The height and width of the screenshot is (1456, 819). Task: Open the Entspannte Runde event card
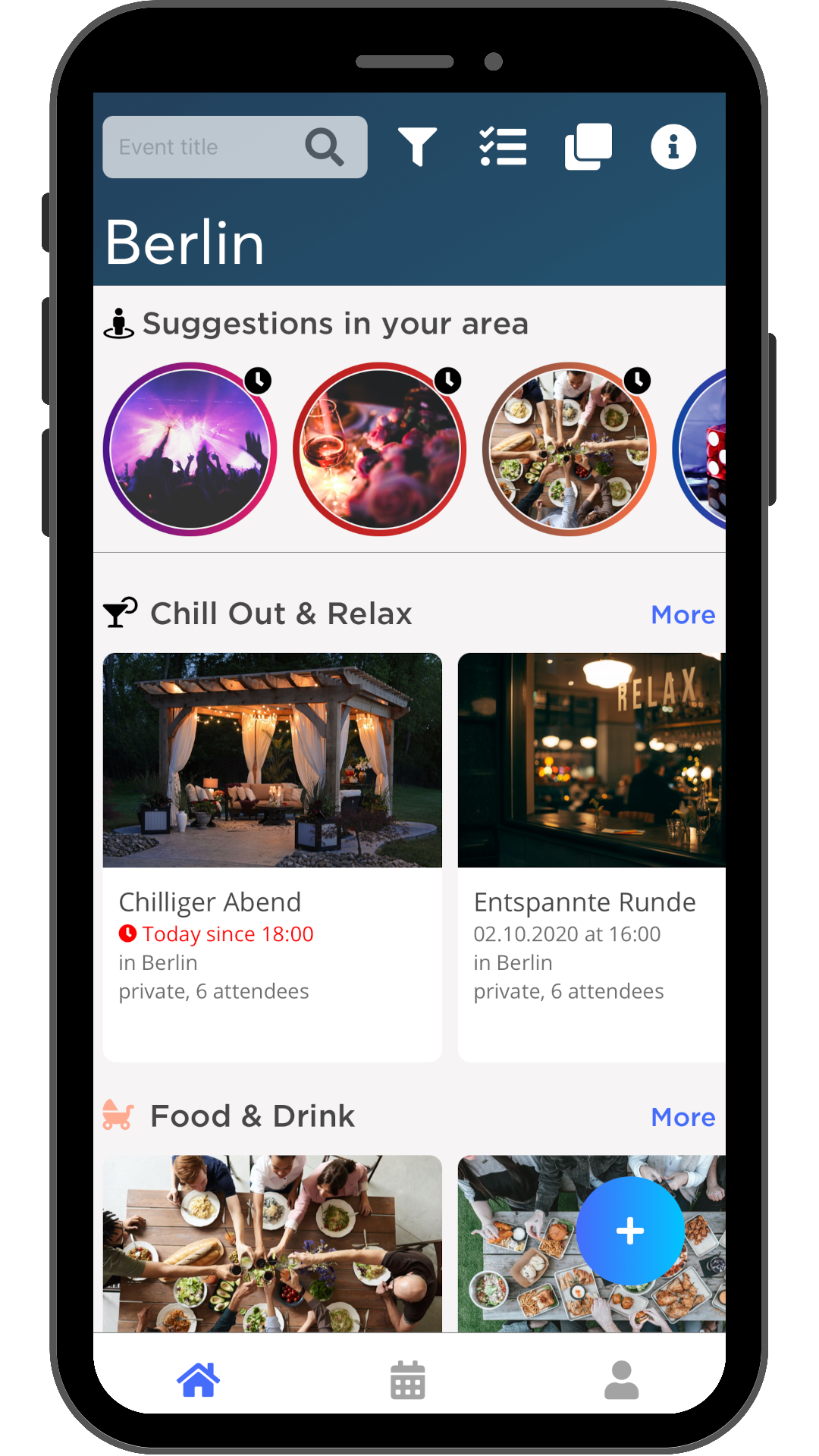coord(591,857)
